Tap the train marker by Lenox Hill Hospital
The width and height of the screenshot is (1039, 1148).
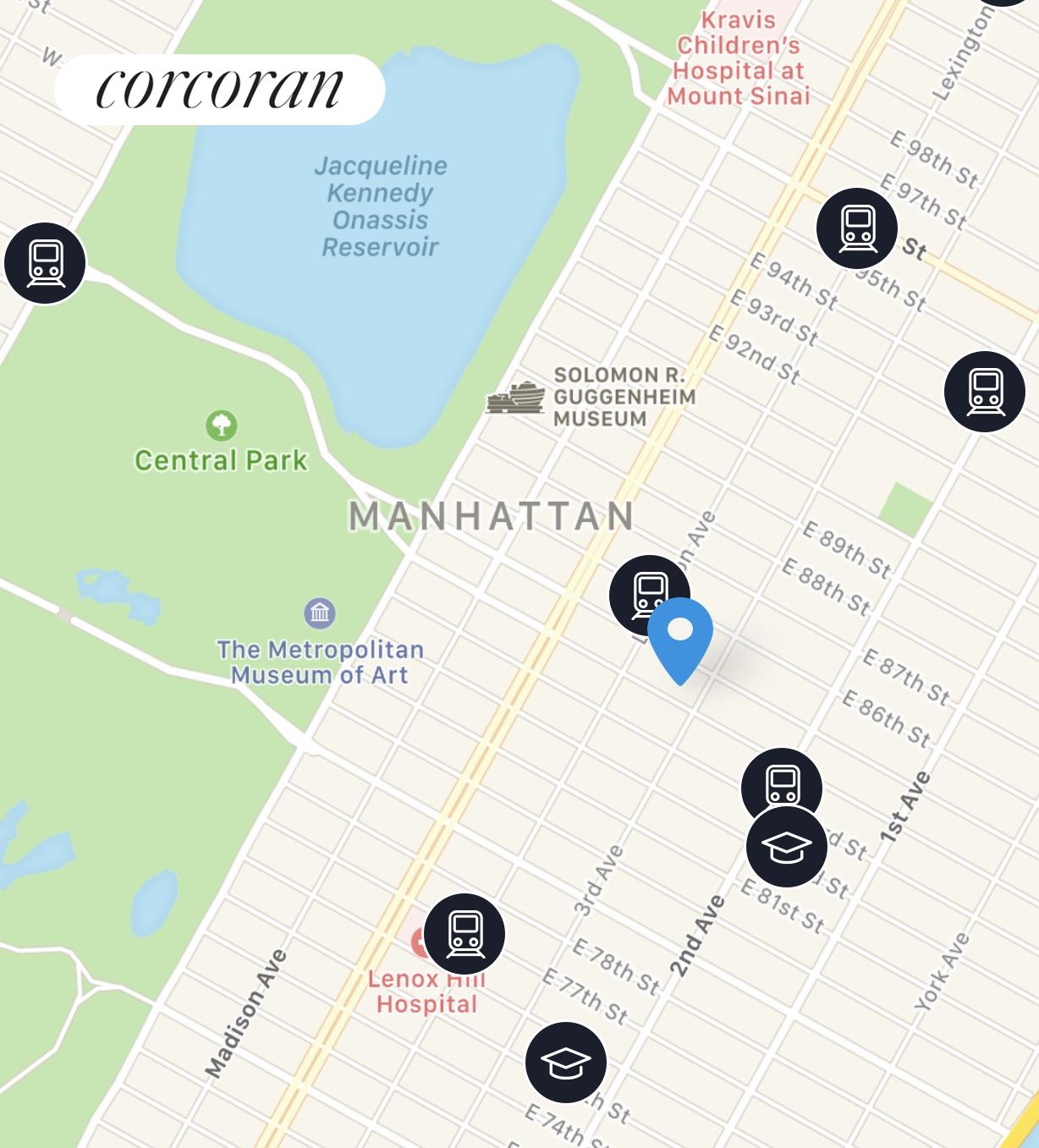coord(465,934)
